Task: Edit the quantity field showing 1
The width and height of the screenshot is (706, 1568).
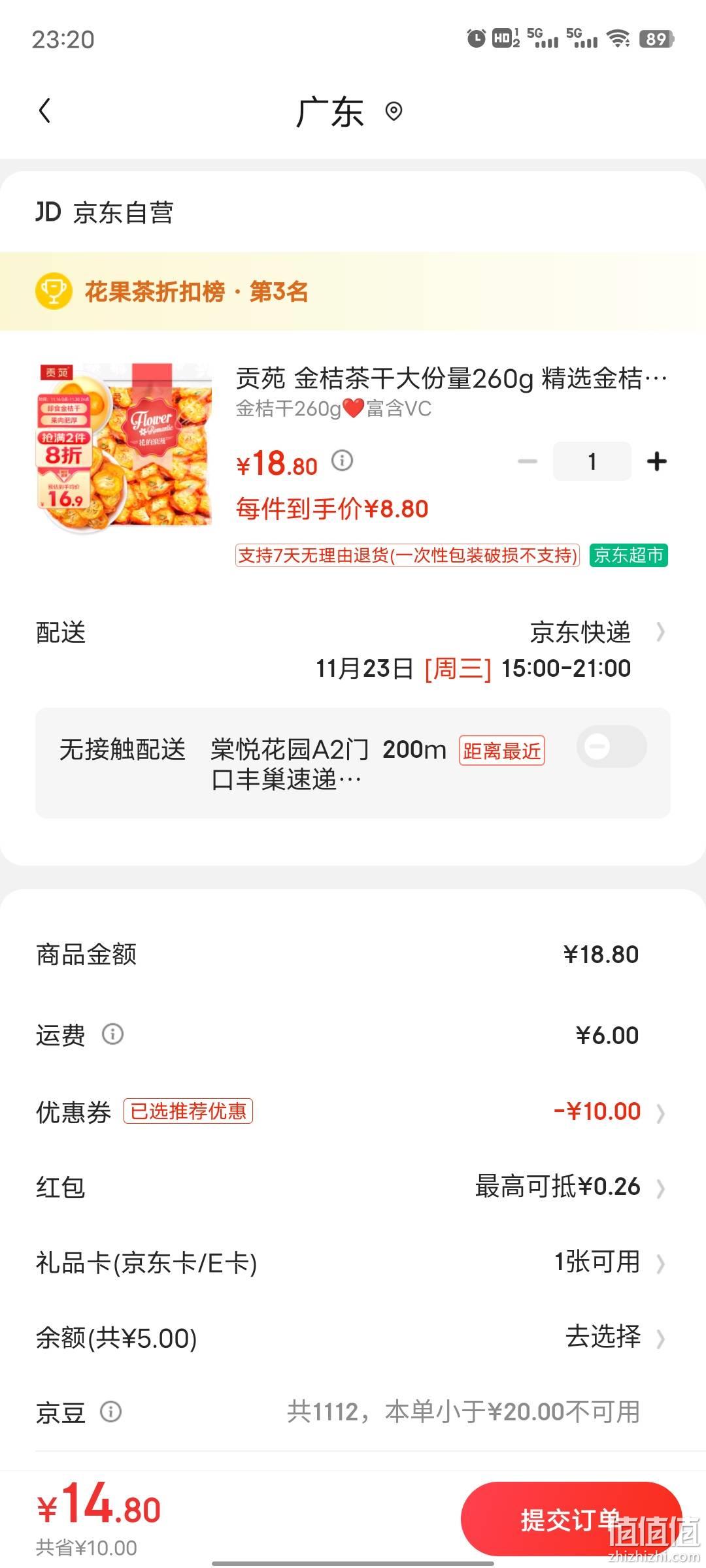Action: [x=592, y=461]
